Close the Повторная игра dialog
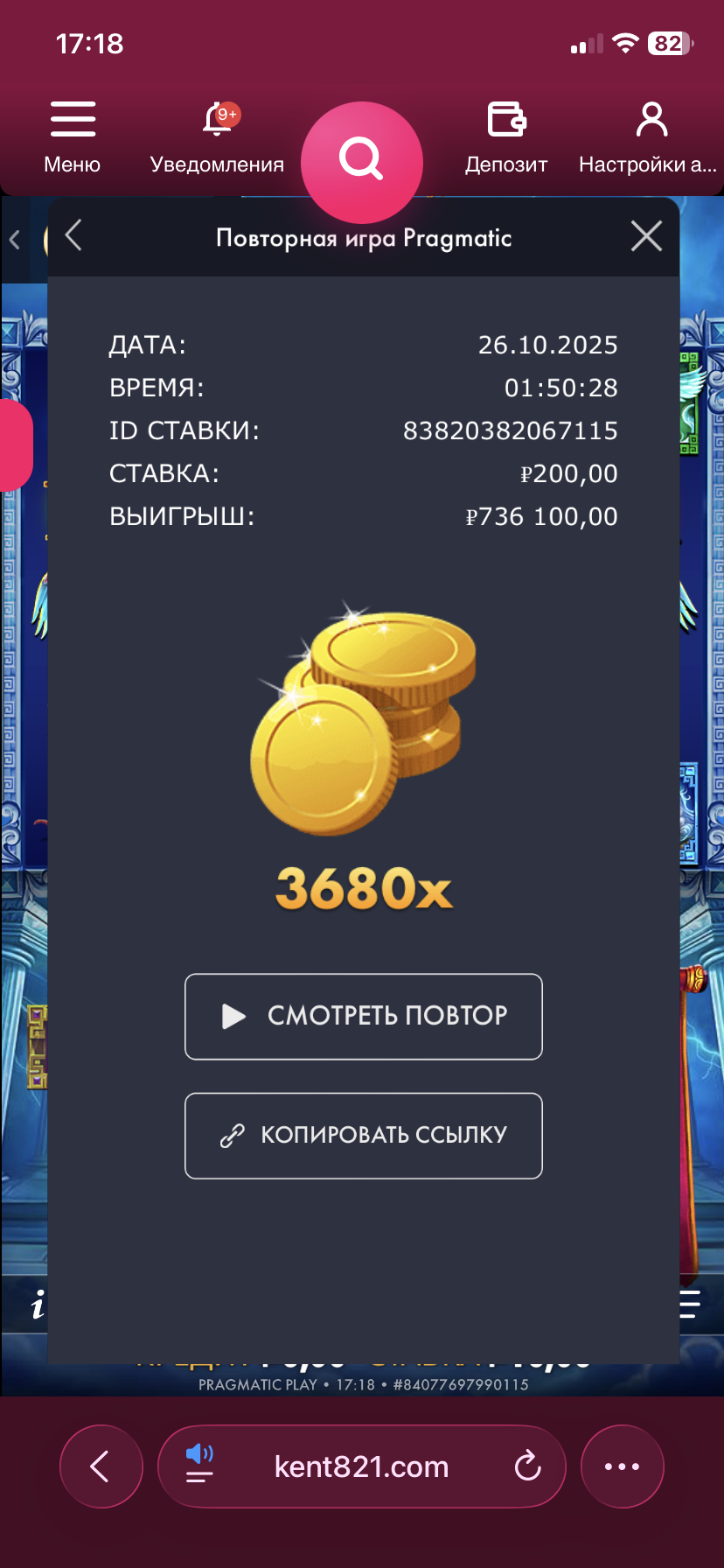 pyautogui.click(x=646, y=236)
